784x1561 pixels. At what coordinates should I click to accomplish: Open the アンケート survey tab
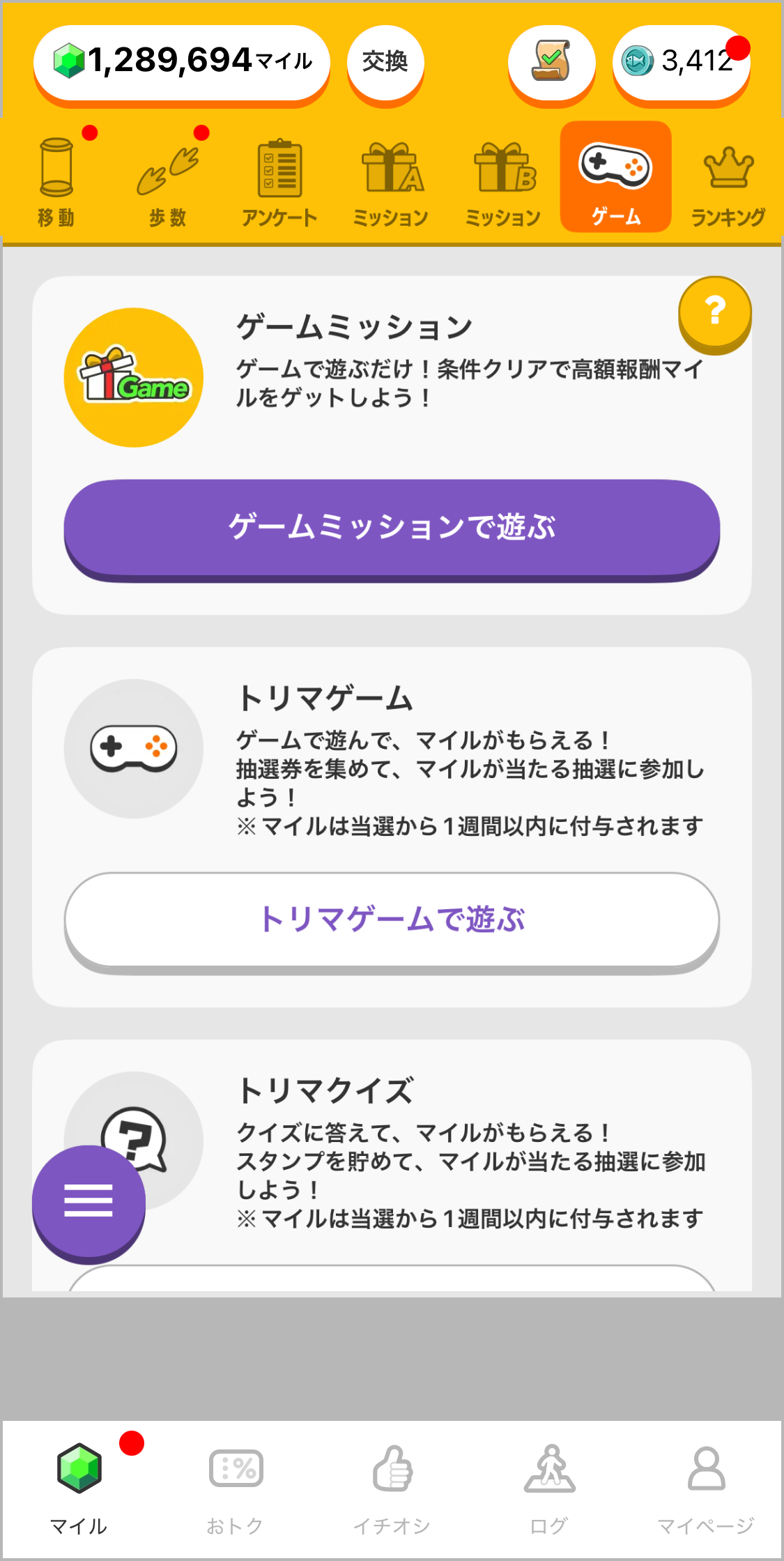pos(279,181)
